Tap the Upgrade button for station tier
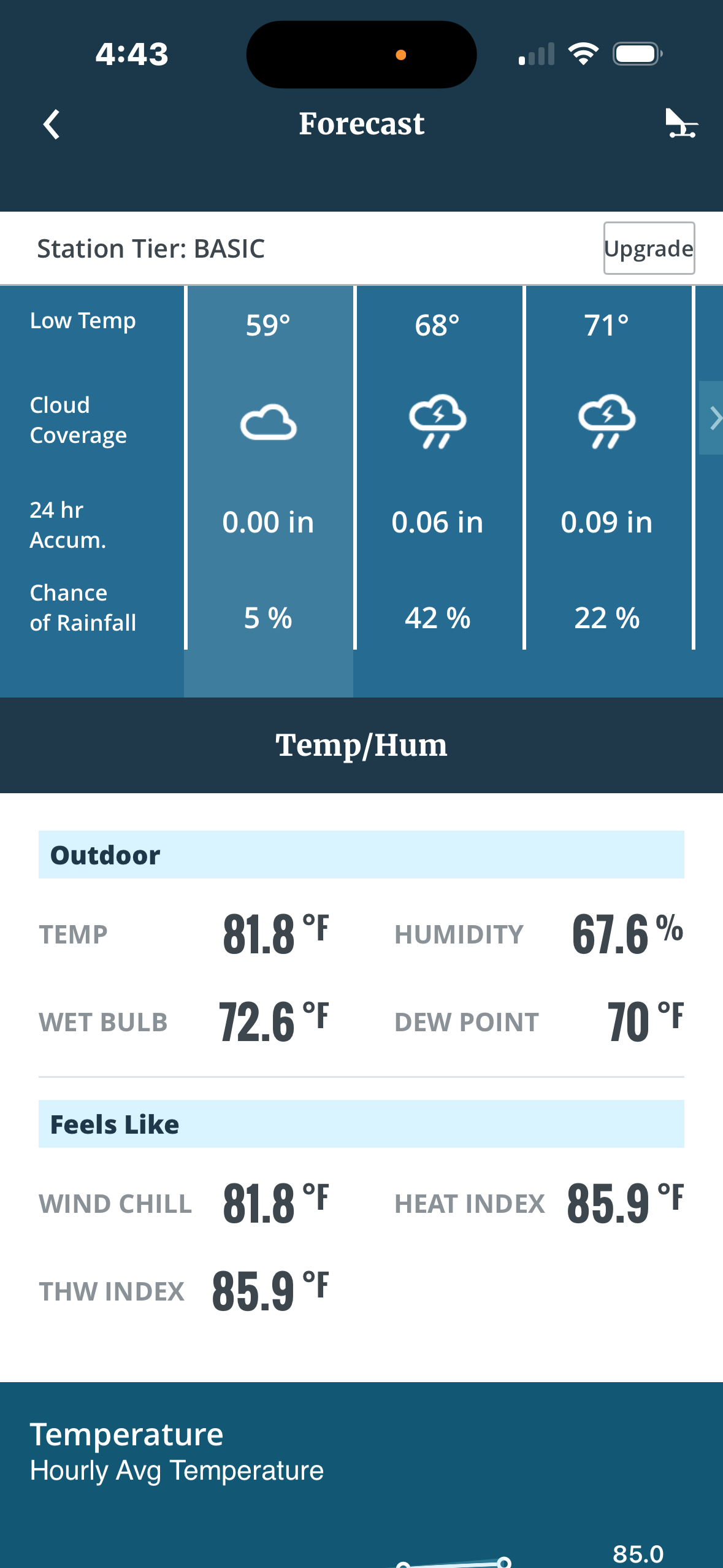Screen dimensions: 723x1568 [649, 248]
